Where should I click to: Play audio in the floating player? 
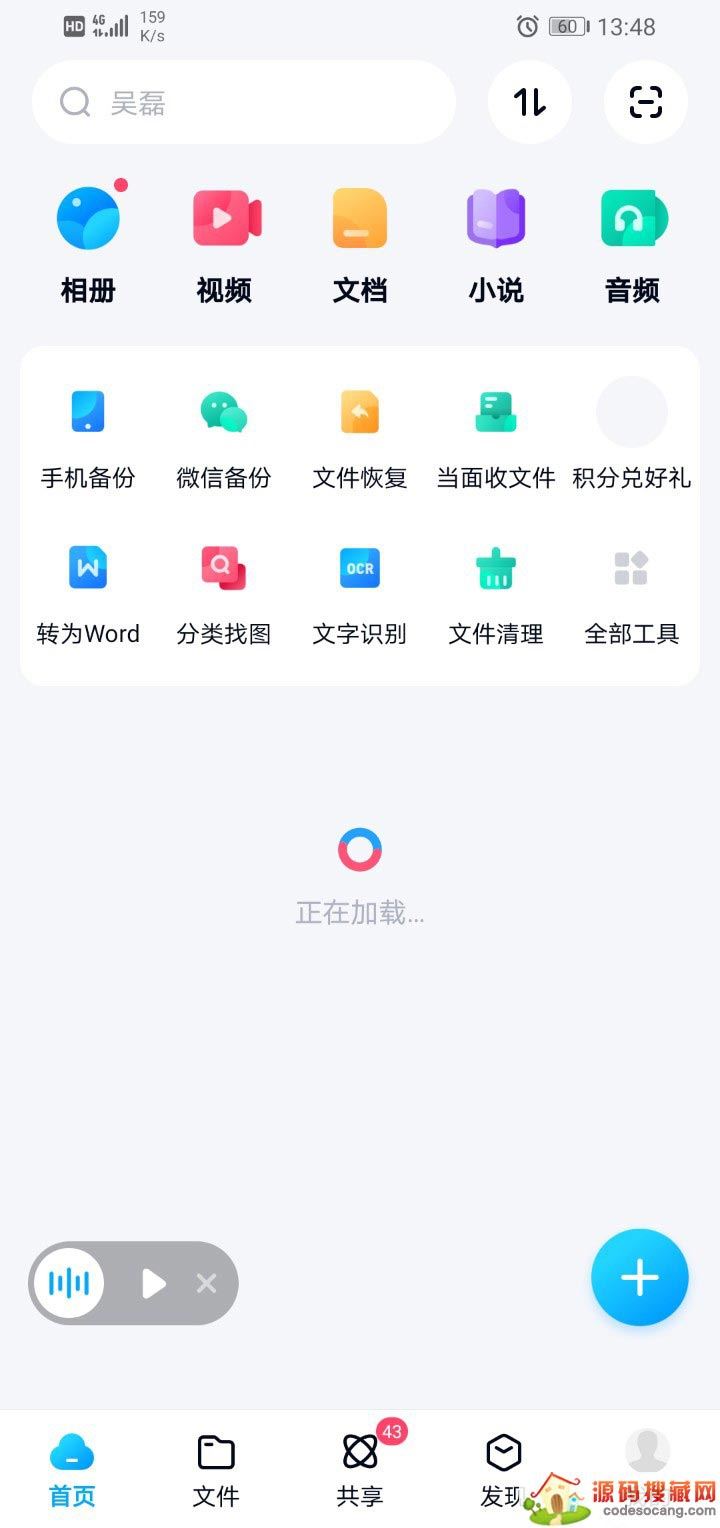153,1283
